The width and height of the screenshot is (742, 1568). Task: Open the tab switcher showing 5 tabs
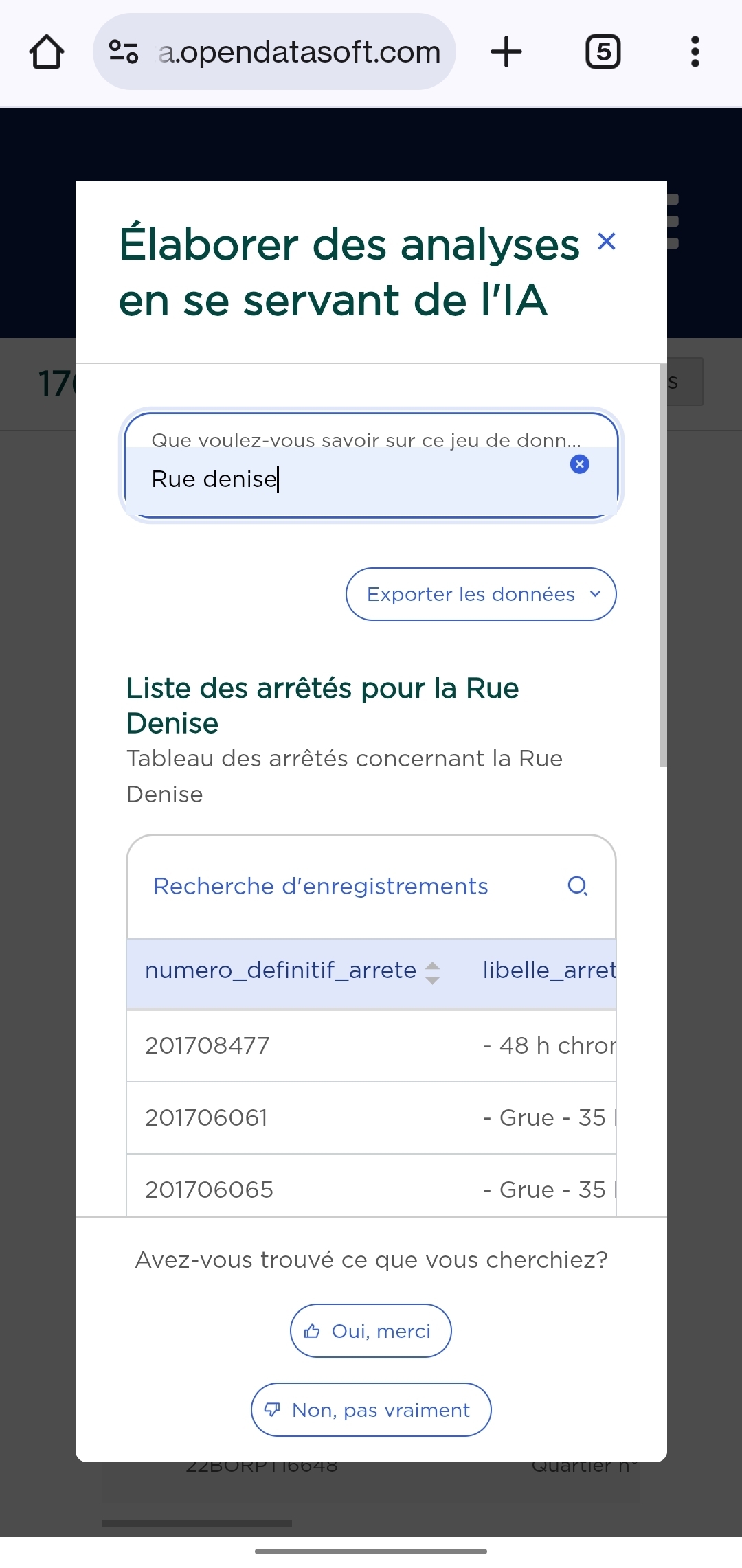[603, 52]
